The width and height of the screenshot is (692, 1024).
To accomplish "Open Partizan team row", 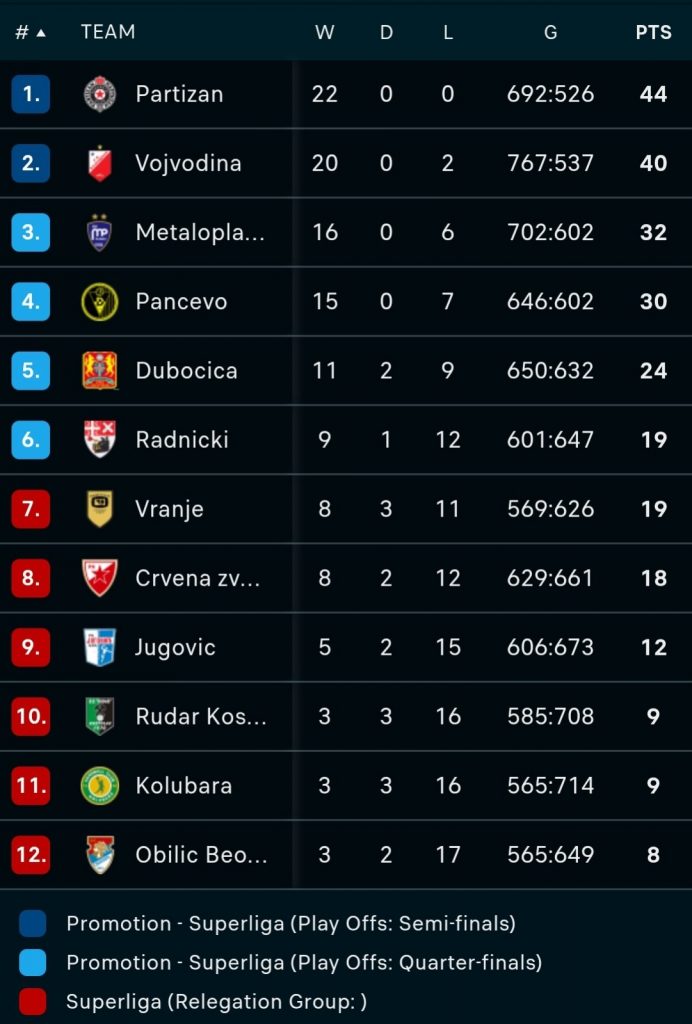I will (x=180, y=94).
